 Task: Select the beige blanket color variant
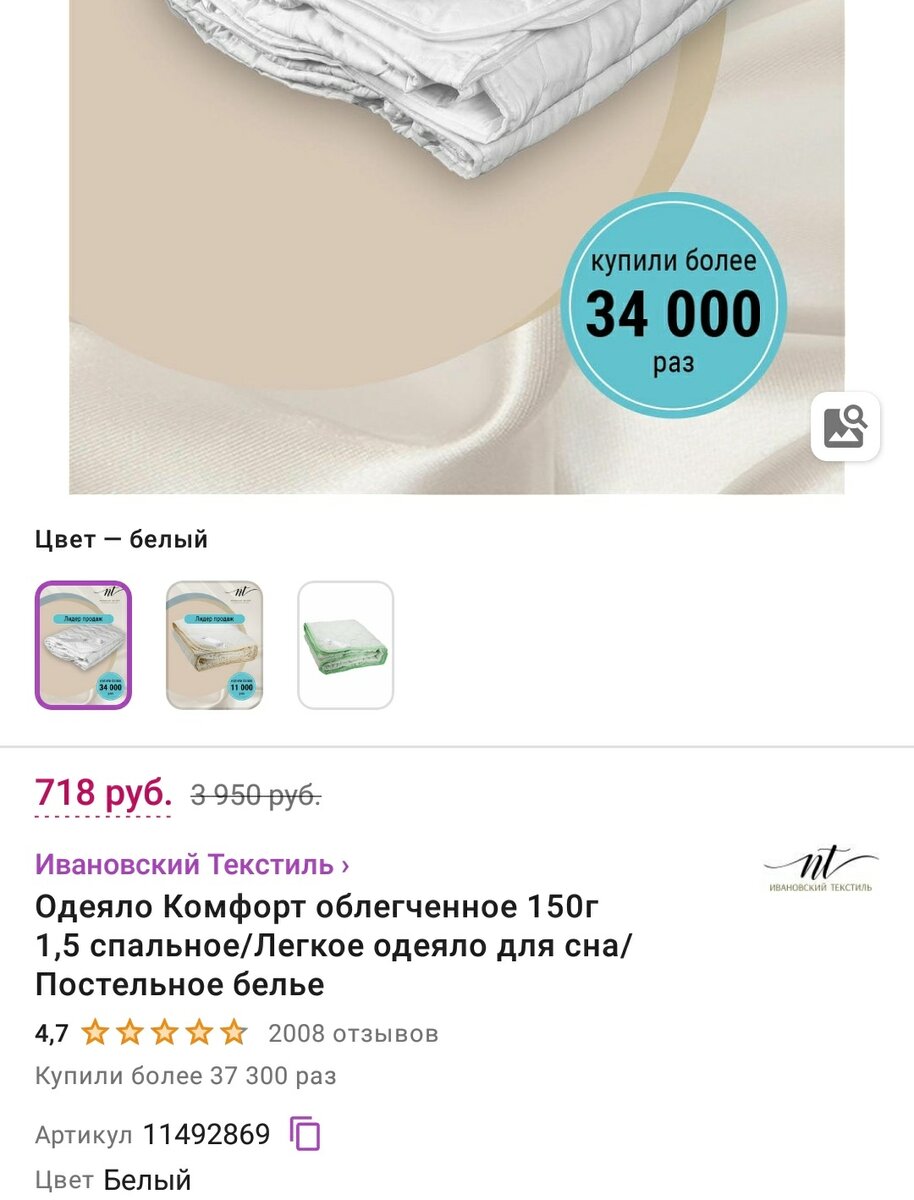214,645
